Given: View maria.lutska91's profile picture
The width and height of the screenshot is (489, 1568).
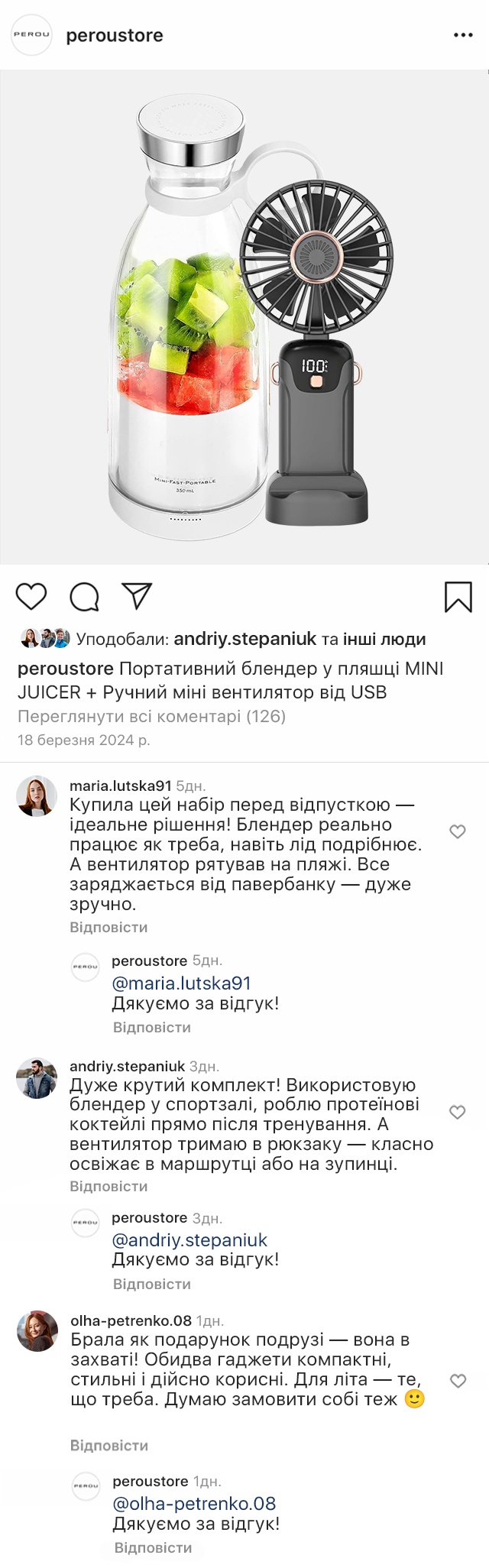Looking at the screenshot, I should pyautogui.click(x=37, y=795).
